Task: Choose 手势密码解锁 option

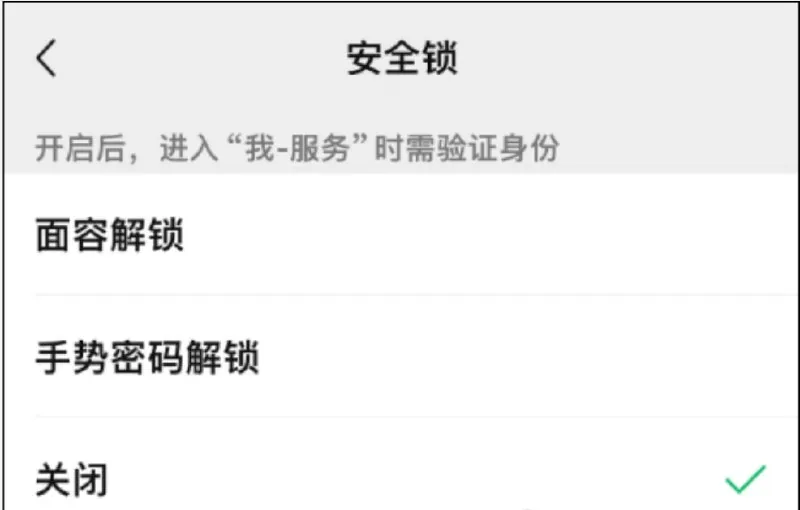Action: [148, 358]
